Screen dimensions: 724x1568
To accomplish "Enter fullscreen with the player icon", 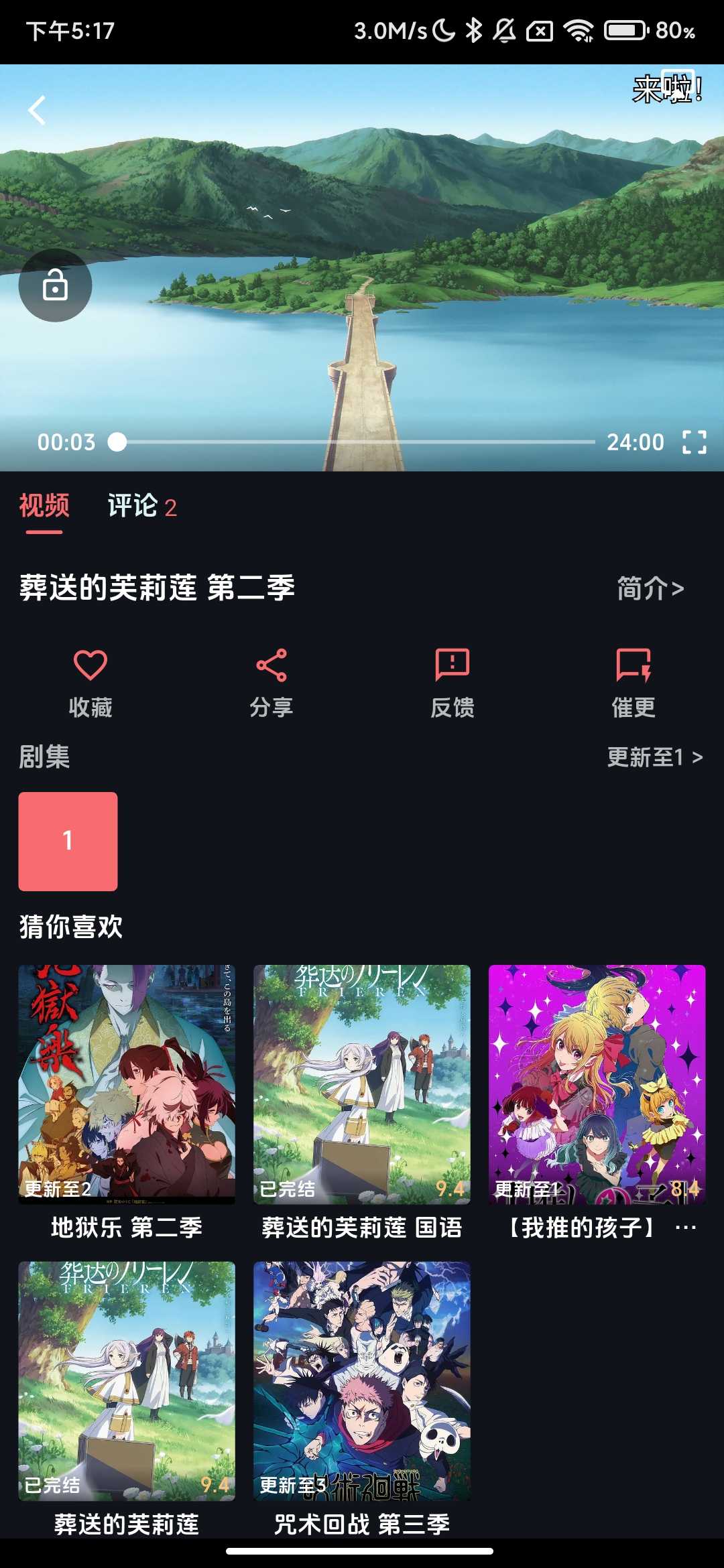I will pos(695,442).
